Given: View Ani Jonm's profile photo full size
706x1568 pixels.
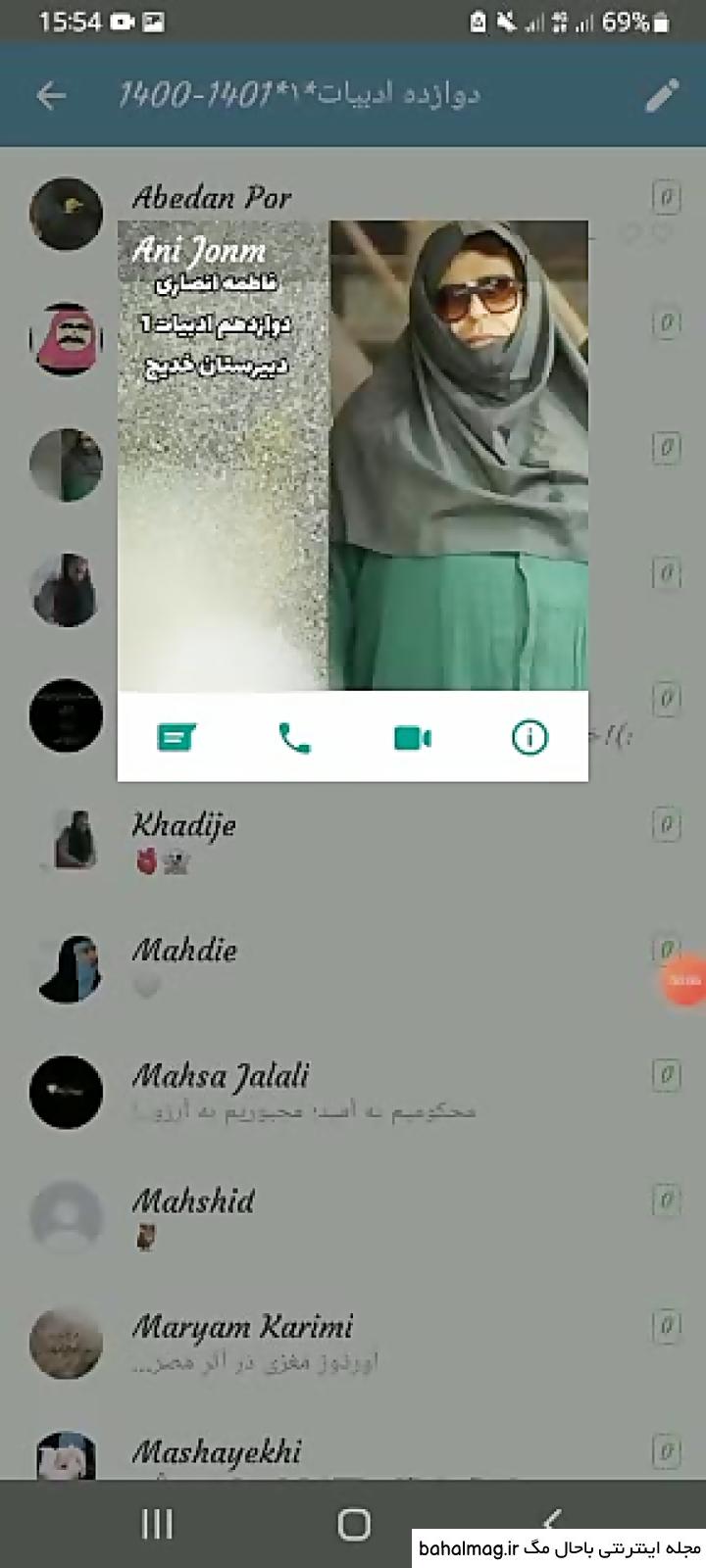Looking at the screenshot, I should pyautogui.click(x=353, y=456).
